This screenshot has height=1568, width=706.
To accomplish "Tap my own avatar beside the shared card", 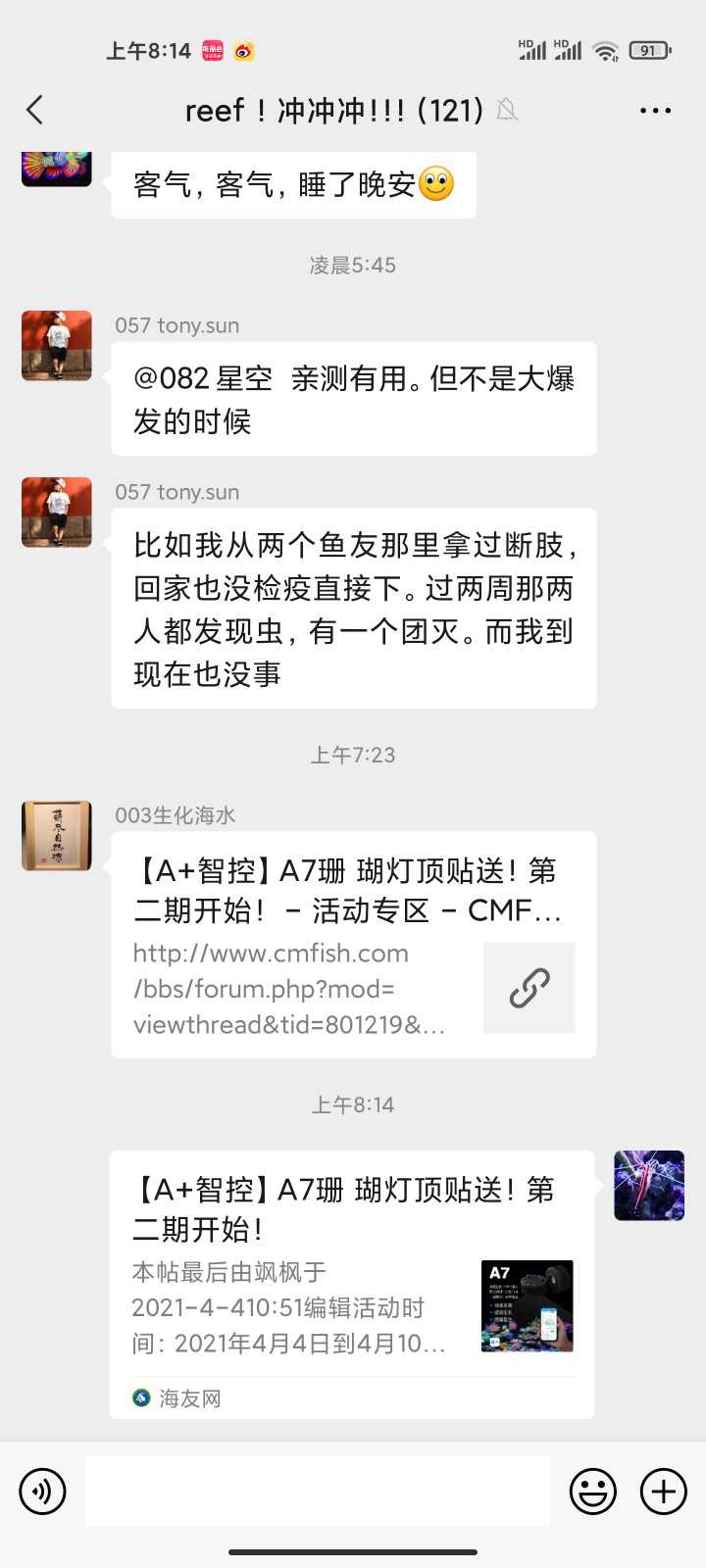I will (x=649, y=1186).
